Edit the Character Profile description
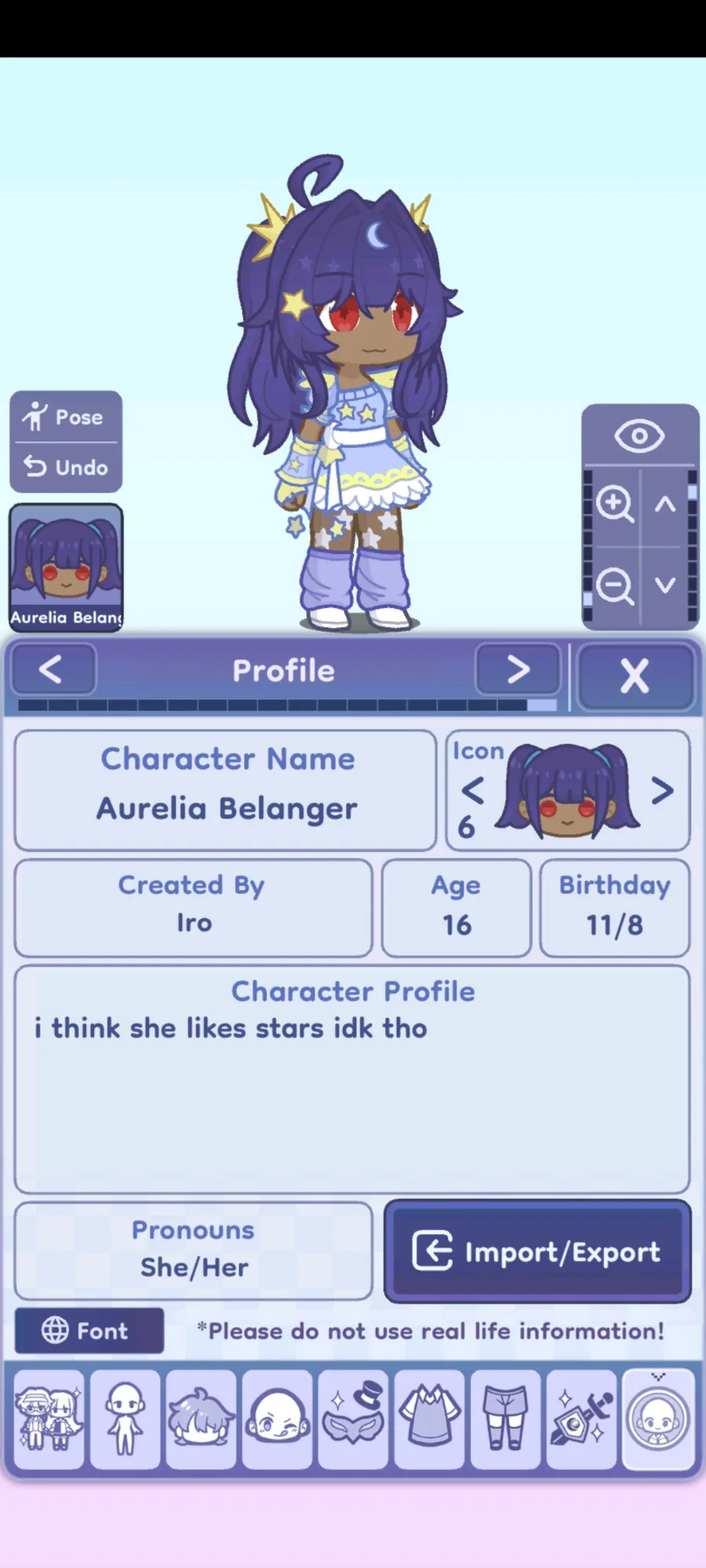 352,1080
